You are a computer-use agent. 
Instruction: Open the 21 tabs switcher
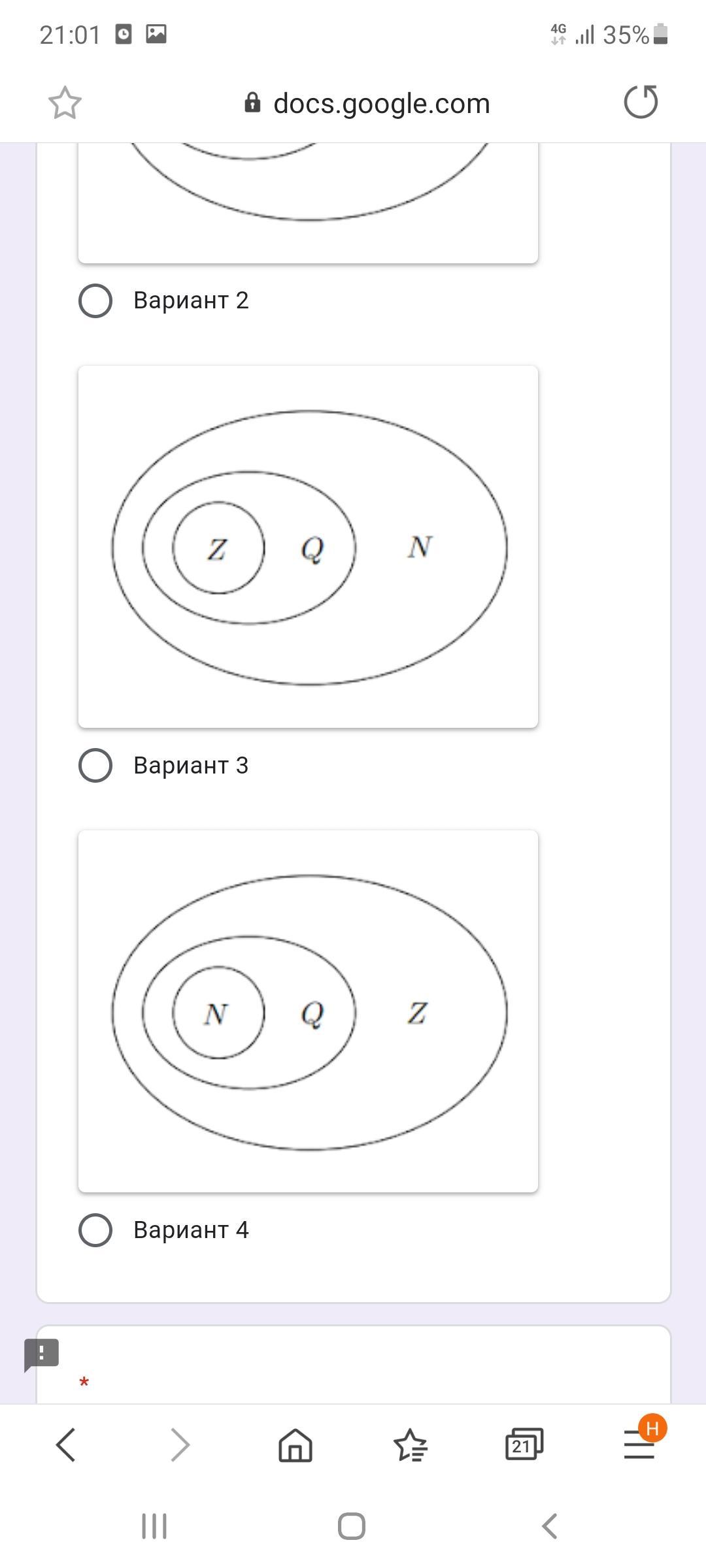[x=524, y=1445]
